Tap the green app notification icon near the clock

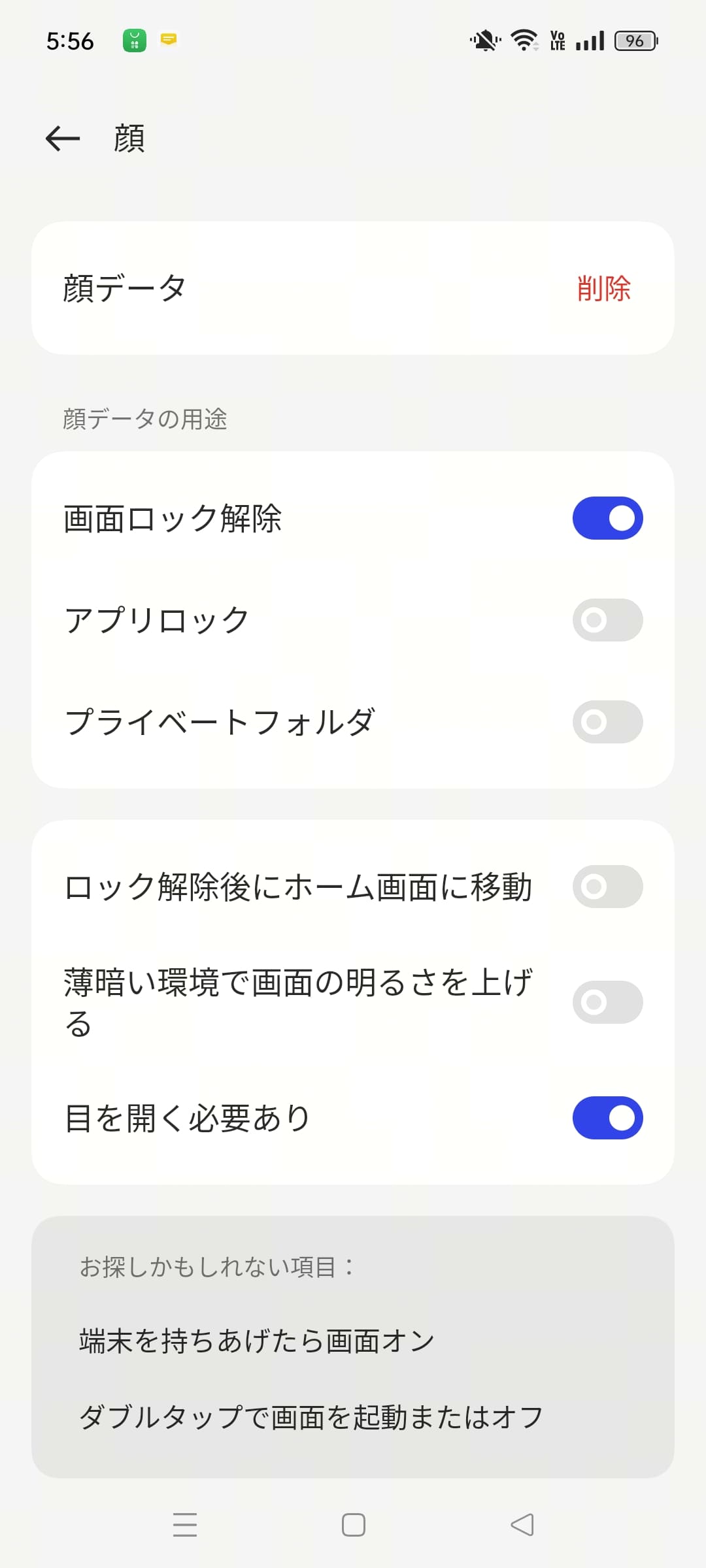(134, 40)
